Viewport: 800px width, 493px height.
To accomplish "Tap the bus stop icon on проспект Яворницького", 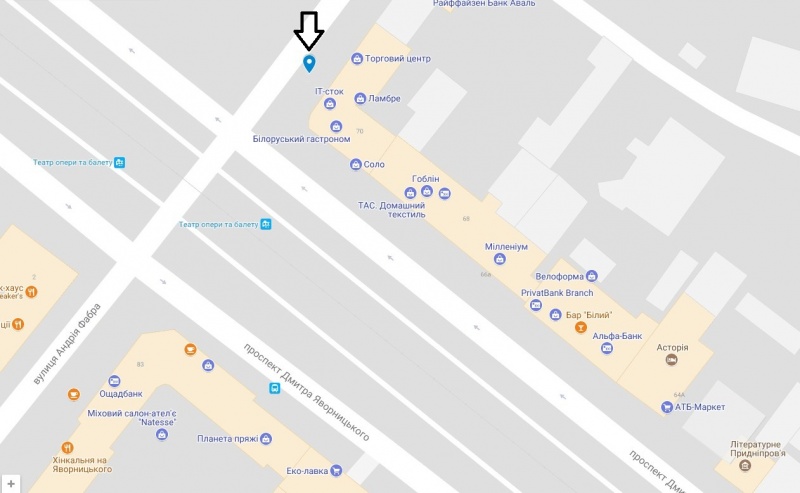I will (274, 389).
